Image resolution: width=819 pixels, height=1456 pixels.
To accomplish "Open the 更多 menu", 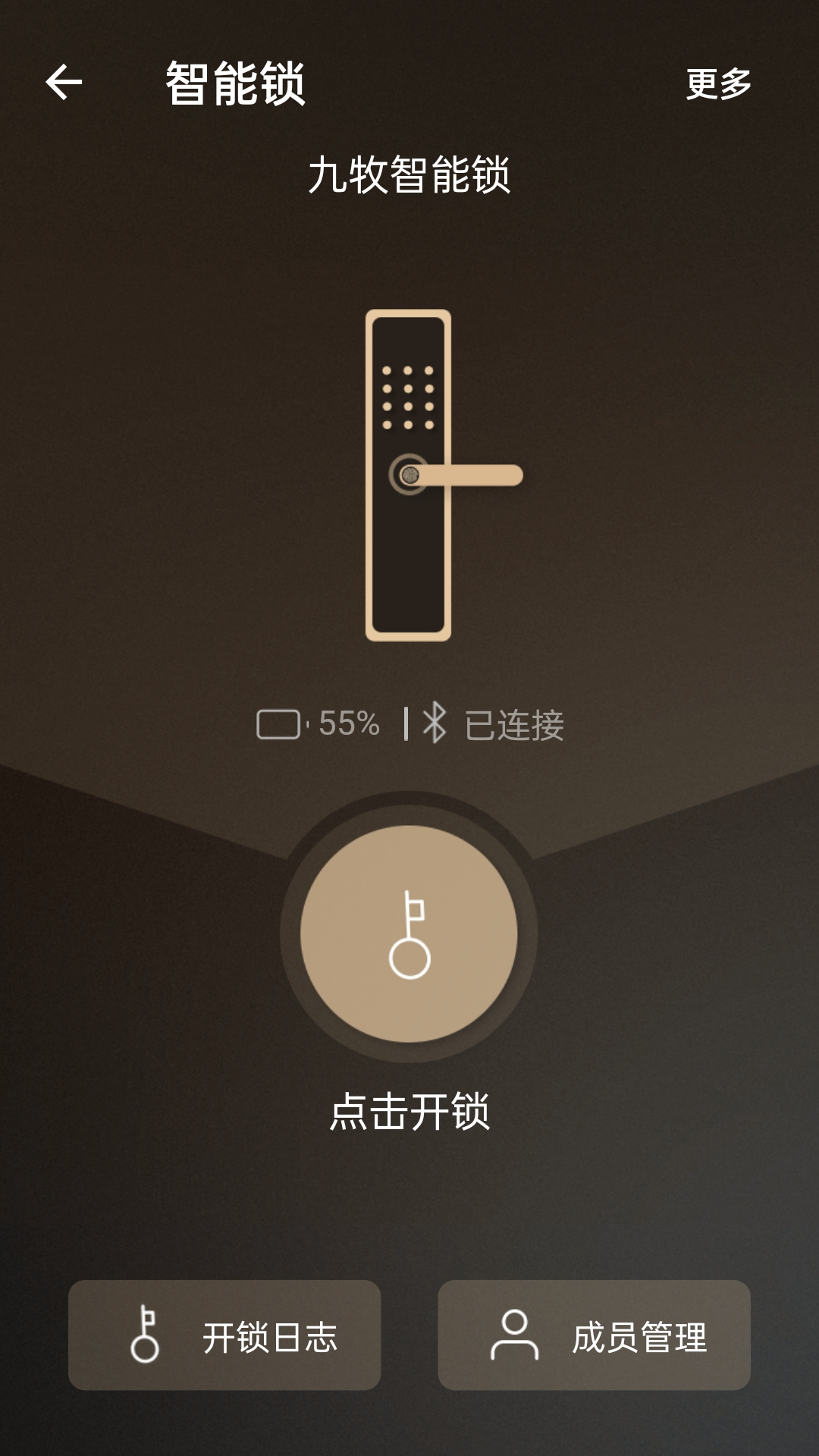I will click(x=718, y=83).
